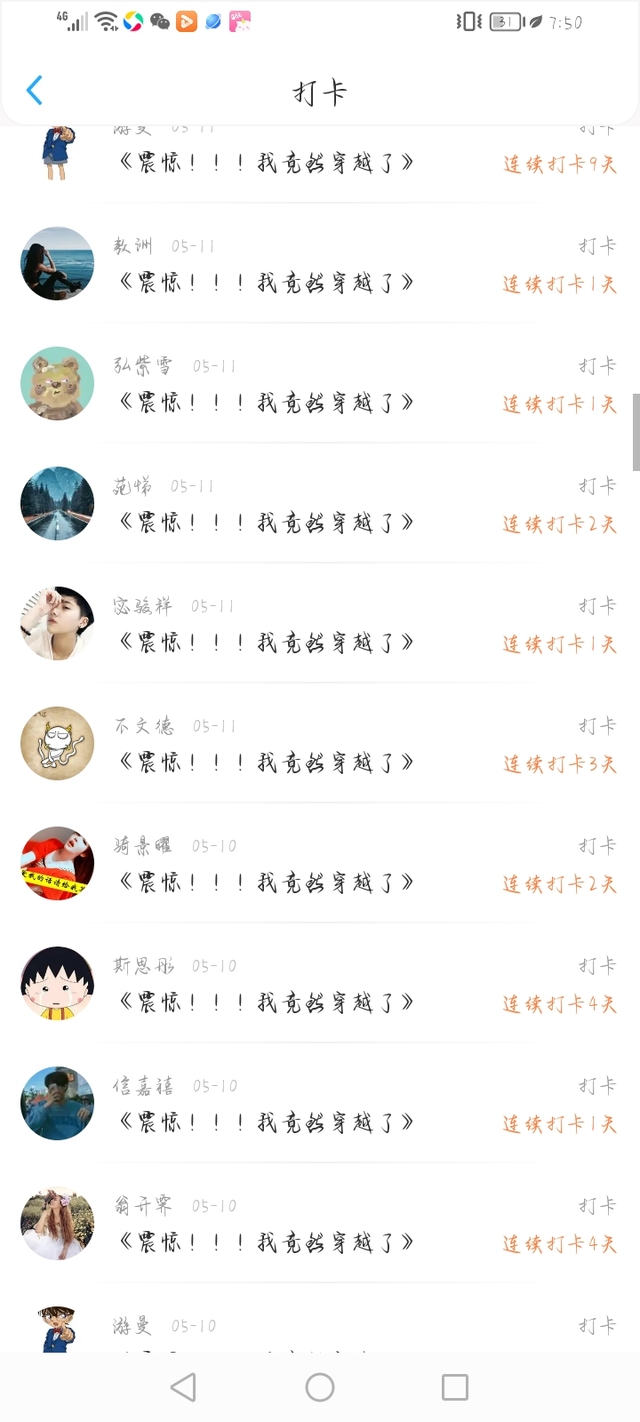640x1422 pixels.
Task: Open 敖洲's check-in entry
Action: (x=320, y=265)
